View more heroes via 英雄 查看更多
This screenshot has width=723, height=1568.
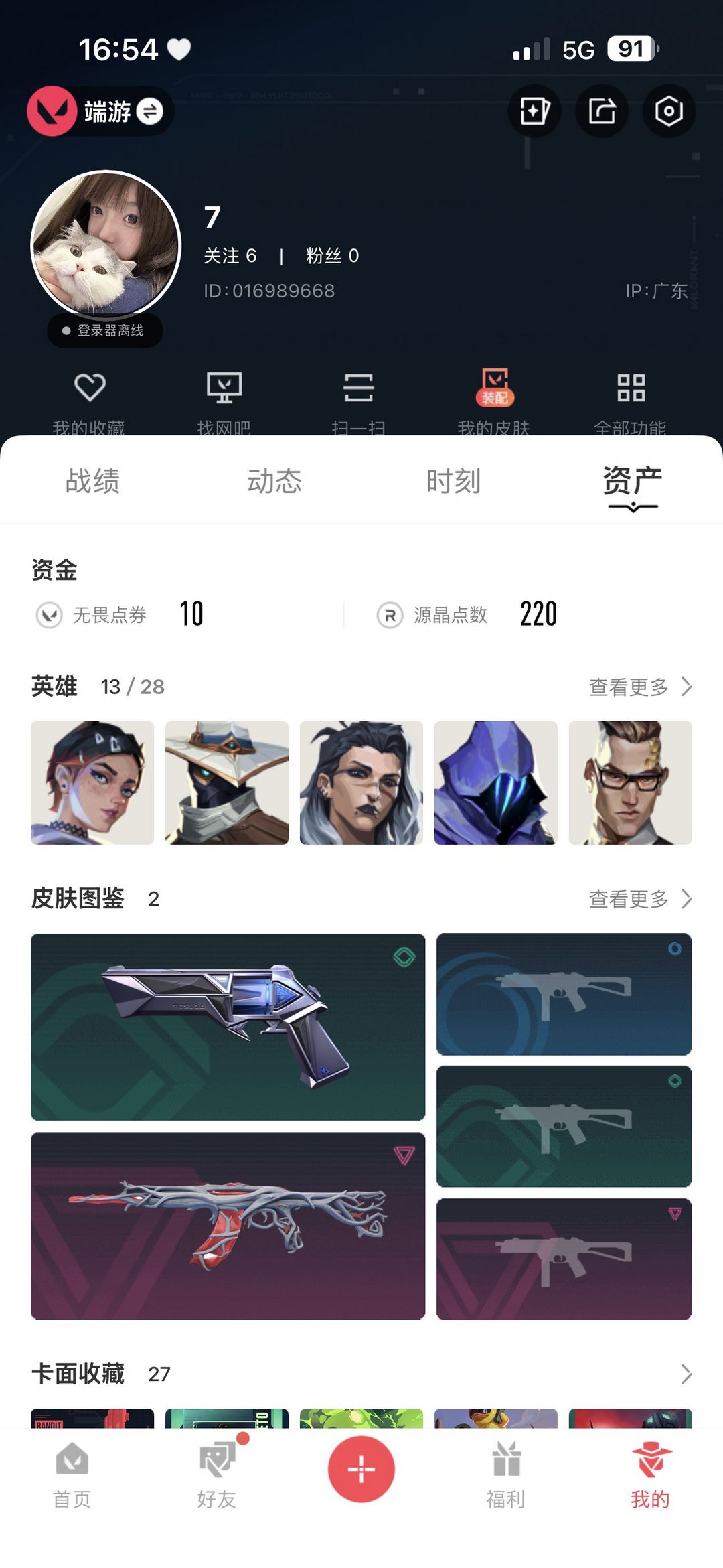(x=639, y=687)
